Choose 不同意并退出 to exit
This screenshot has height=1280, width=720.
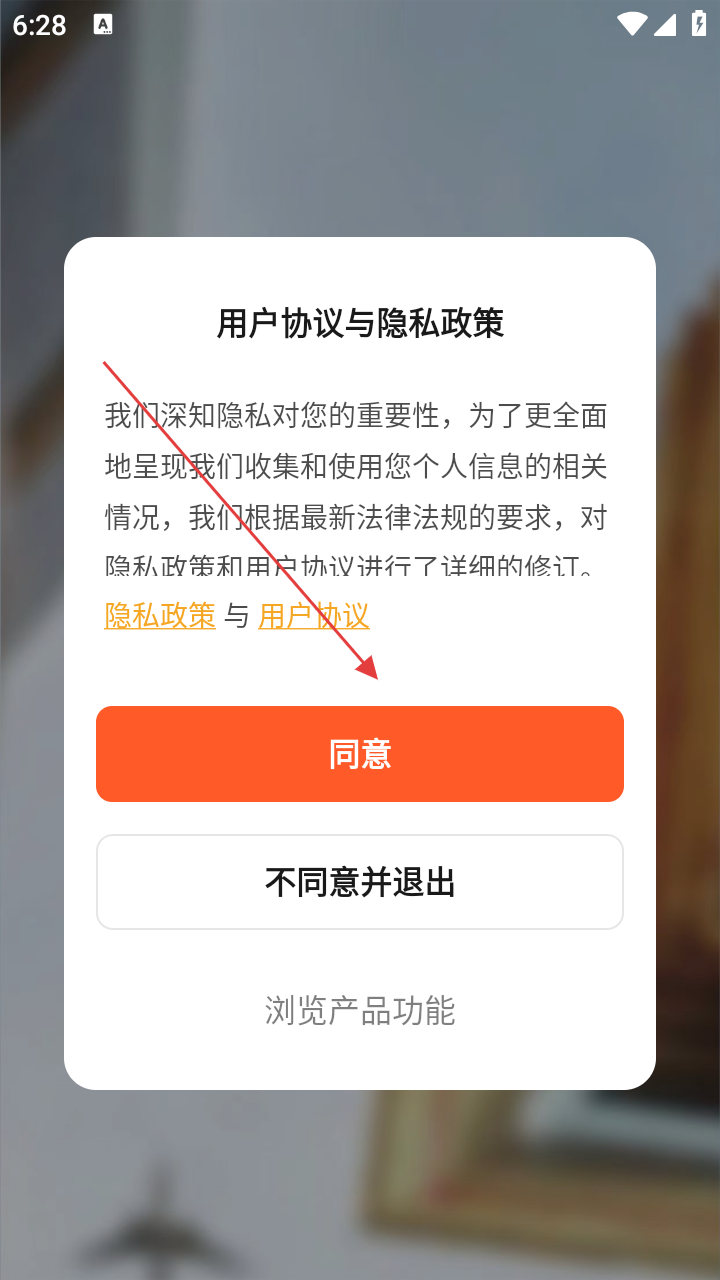[360, 882]
